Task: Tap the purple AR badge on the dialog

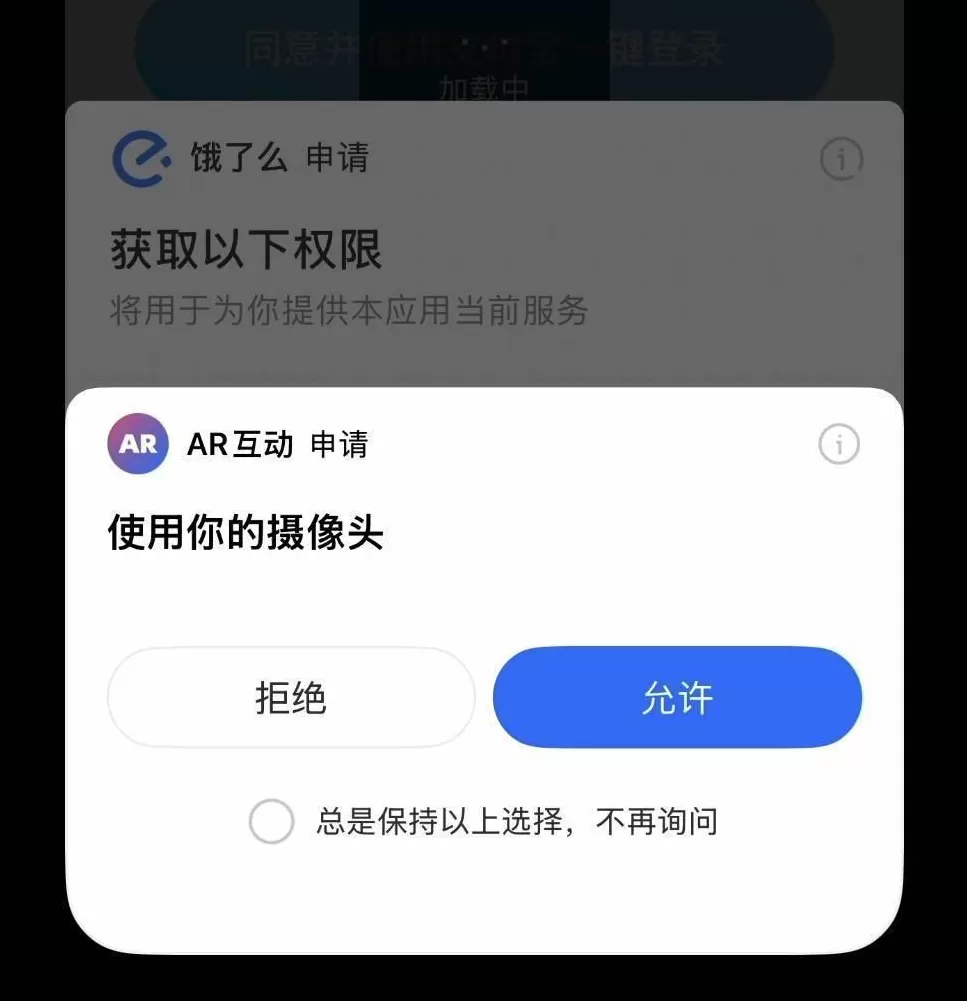Action: [x=137, y=444]
